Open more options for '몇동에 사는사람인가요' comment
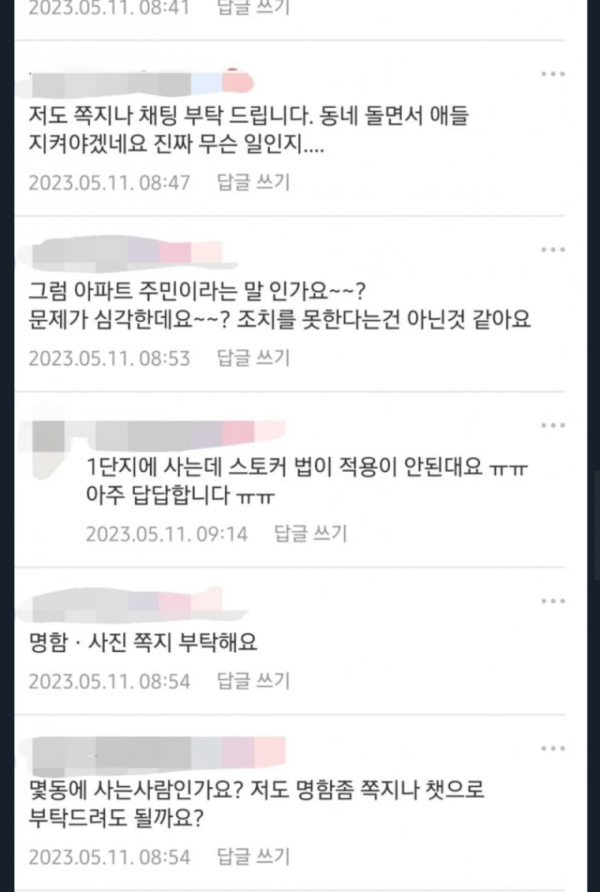 [553, 748]
